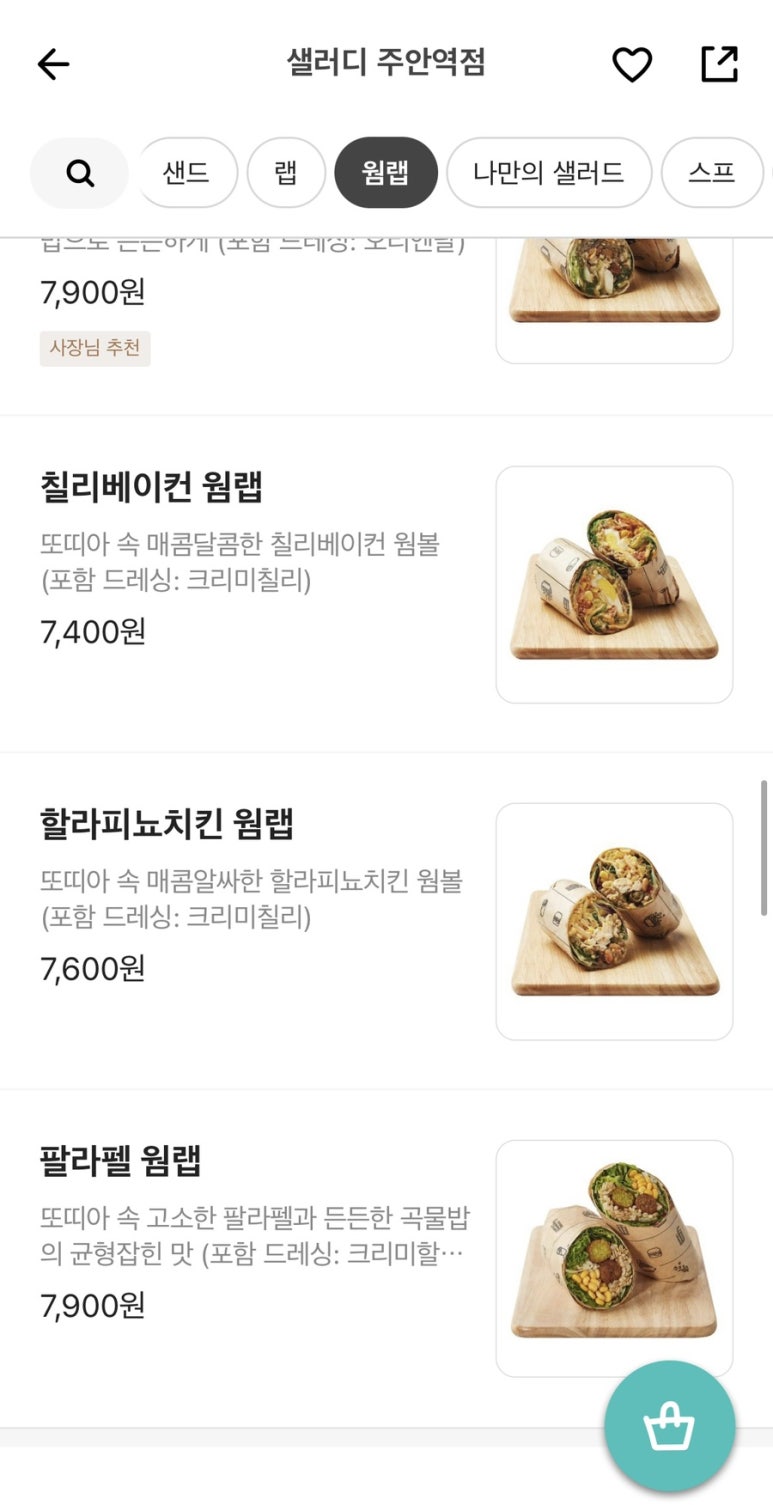This screenshot has width=773, height=1505.
Task: Switch to the 스프 category chip
Action: pos(711,173)
